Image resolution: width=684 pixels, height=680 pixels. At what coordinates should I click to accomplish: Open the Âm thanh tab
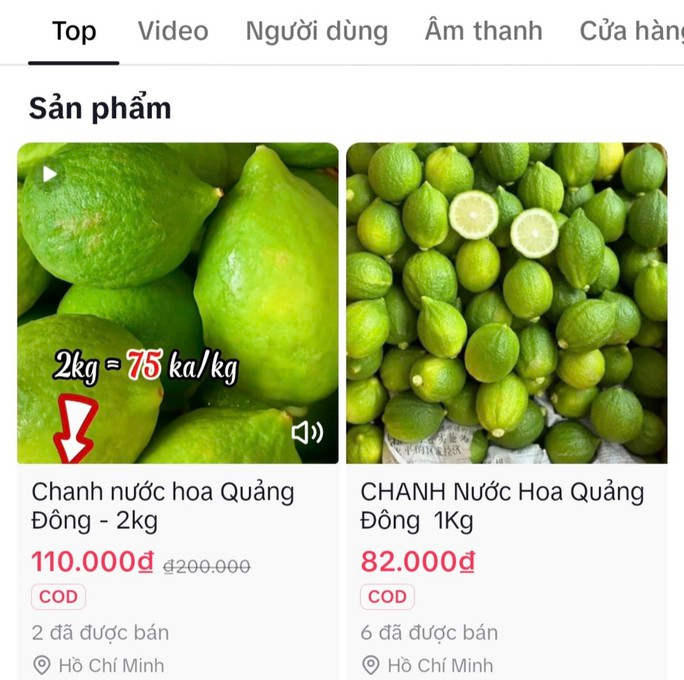point(483,31)
